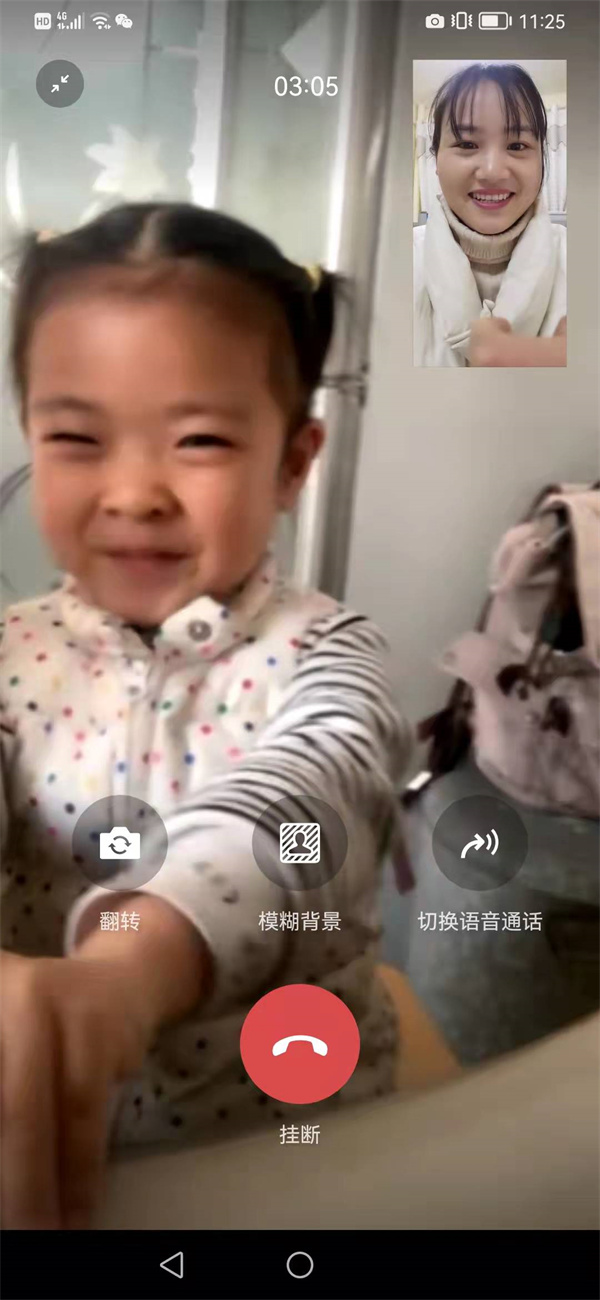Minimize the video call window
Viewport: 600px width, 1300px height.
click(x=60, y=84)
